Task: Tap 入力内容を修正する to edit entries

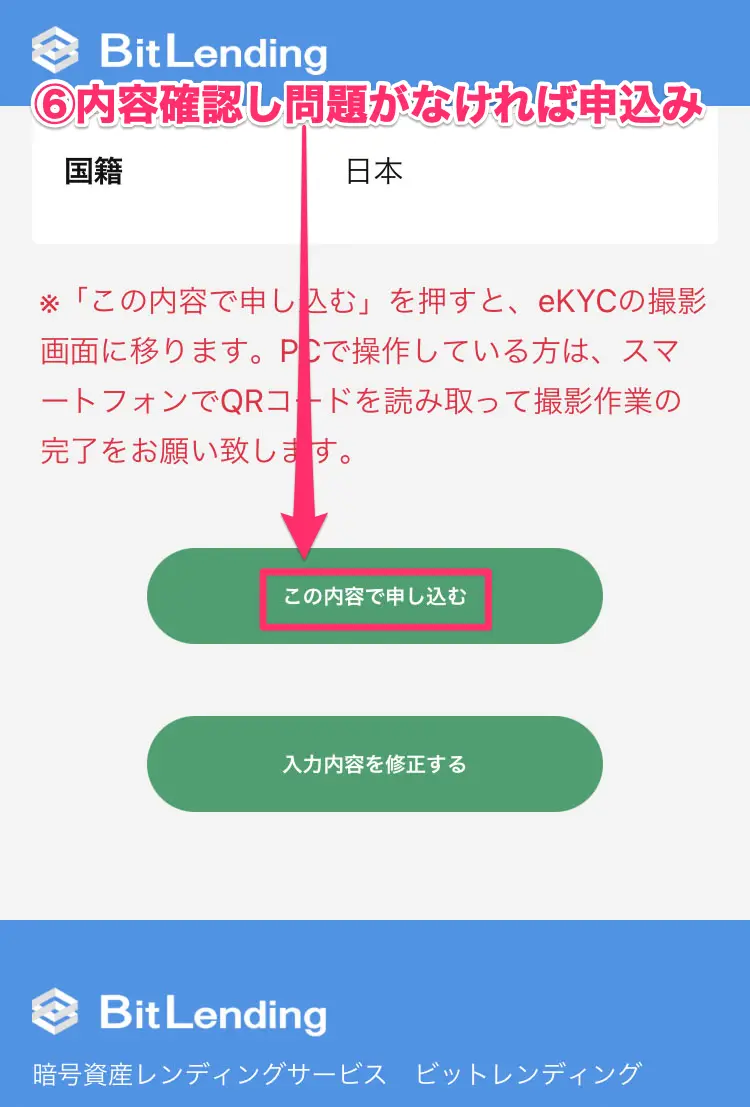Action: coord(375,765)
